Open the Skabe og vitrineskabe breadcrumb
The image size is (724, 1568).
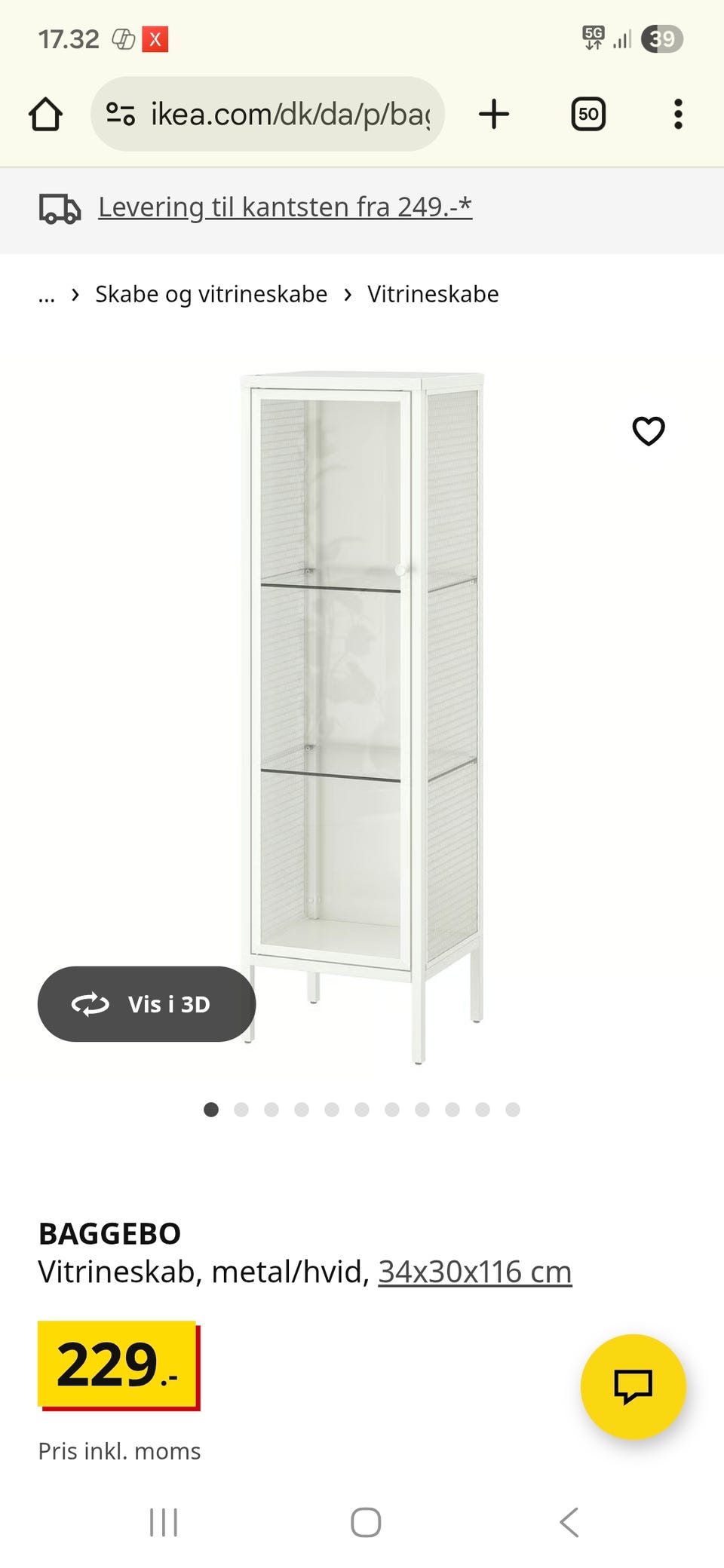pyautogui.click(x=210, y=294)
